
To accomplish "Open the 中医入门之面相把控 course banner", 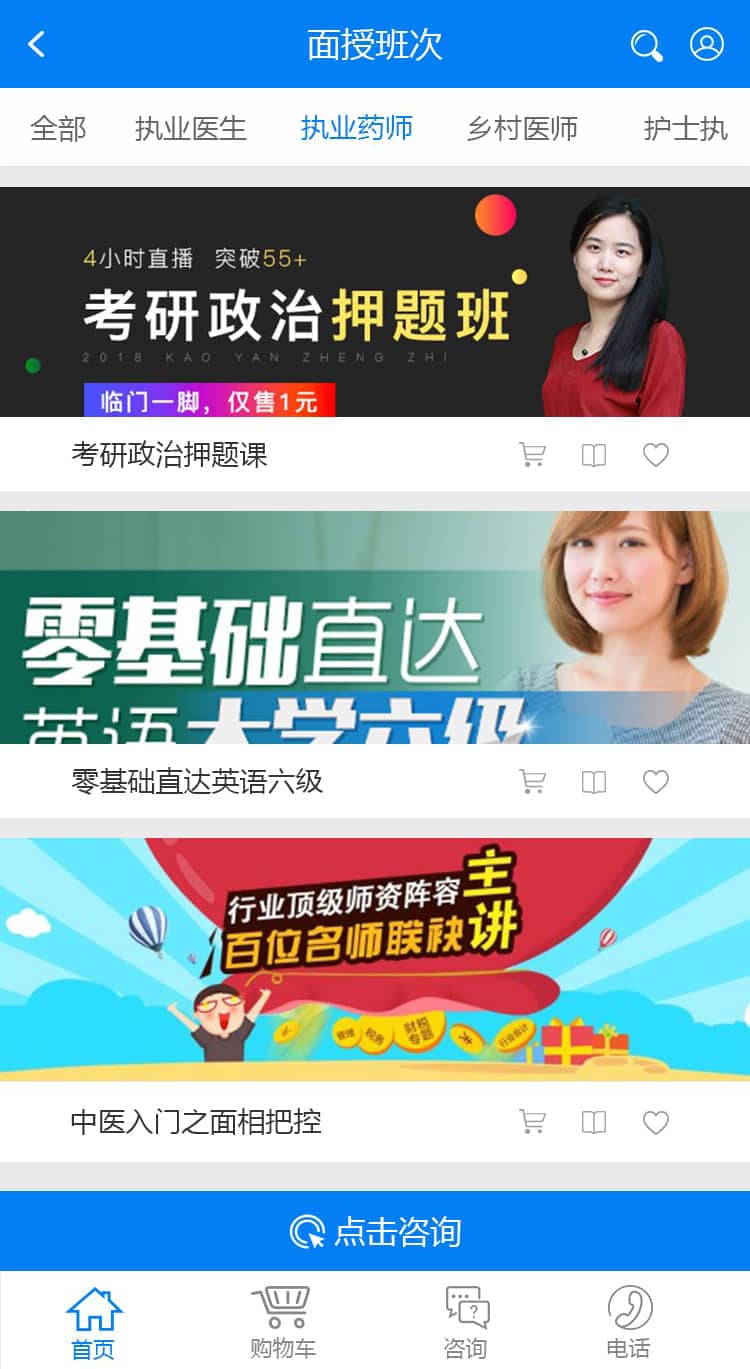I will [375, 958].
